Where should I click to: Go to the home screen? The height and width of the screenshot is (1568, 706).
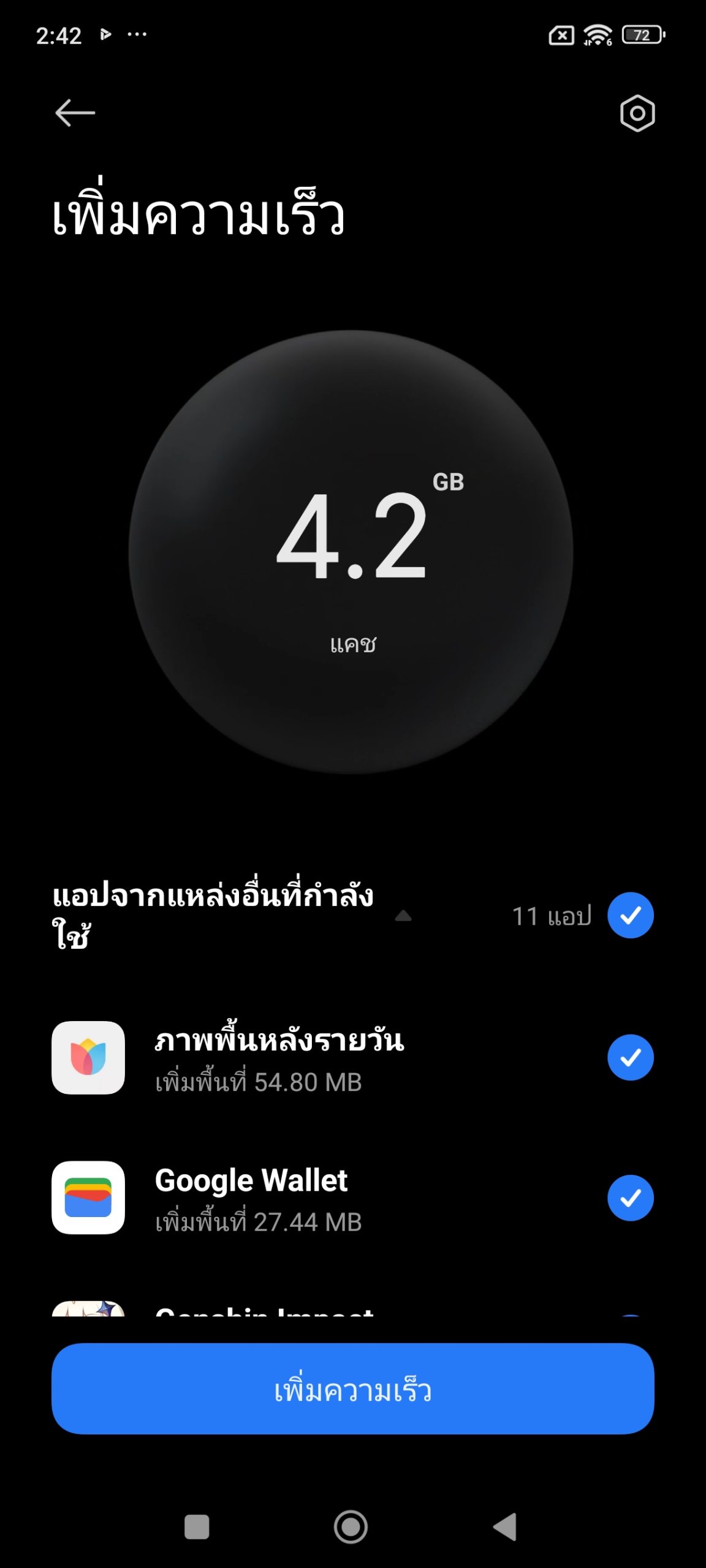[x=351, y=1527]
